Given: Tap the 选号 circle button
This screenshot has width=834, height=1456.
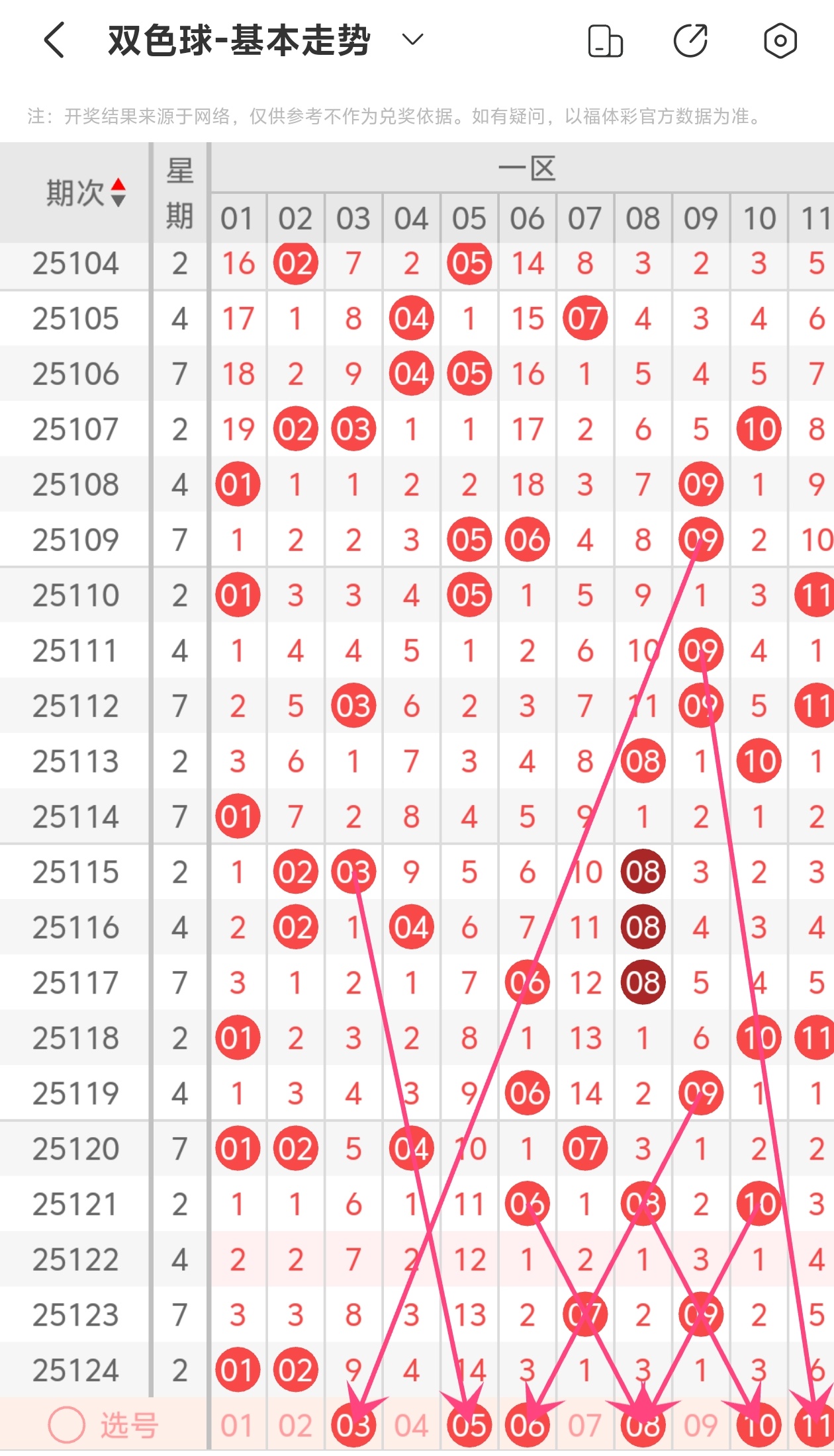Looking at the screenshot, I should [67, 1424].
